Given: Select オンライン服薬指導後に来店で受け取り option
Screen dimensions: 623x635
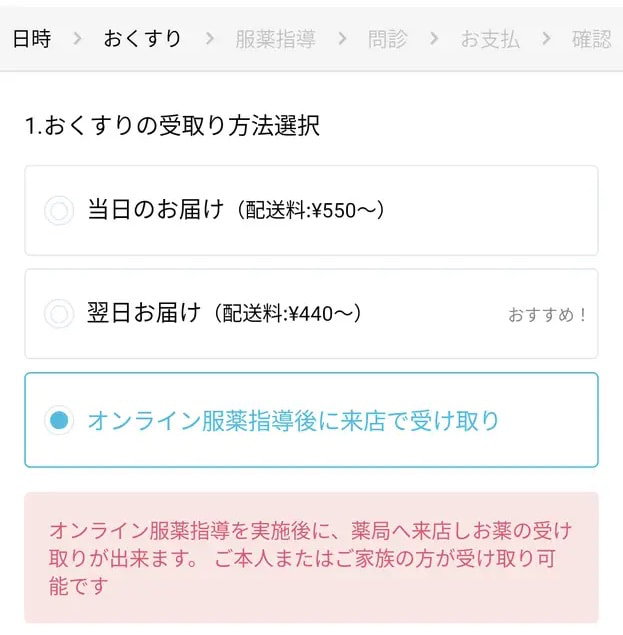Looking at the screenshot, I should point(60,421).
